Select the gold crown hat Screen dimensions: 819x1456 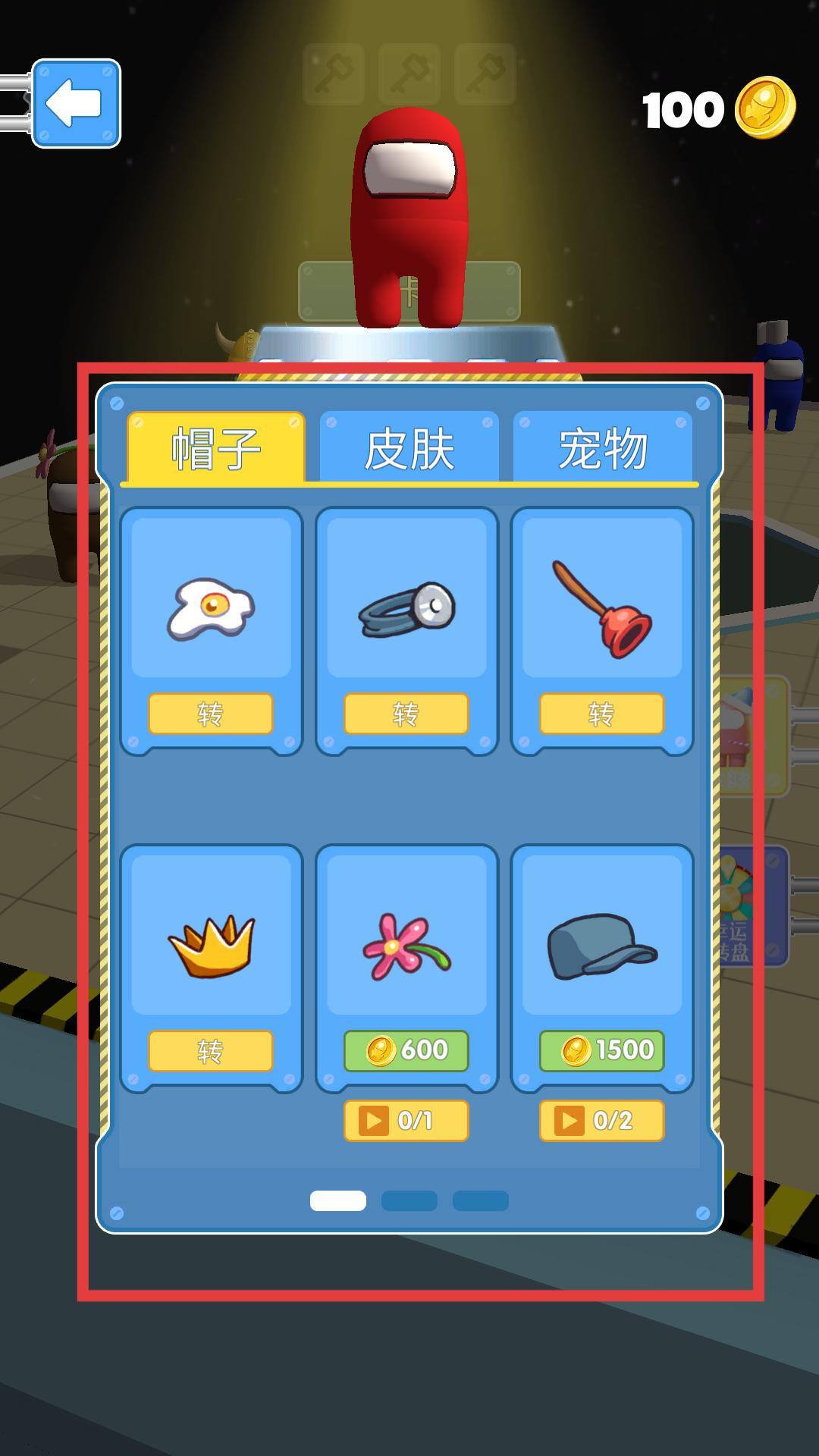click(x=211, y=937)
